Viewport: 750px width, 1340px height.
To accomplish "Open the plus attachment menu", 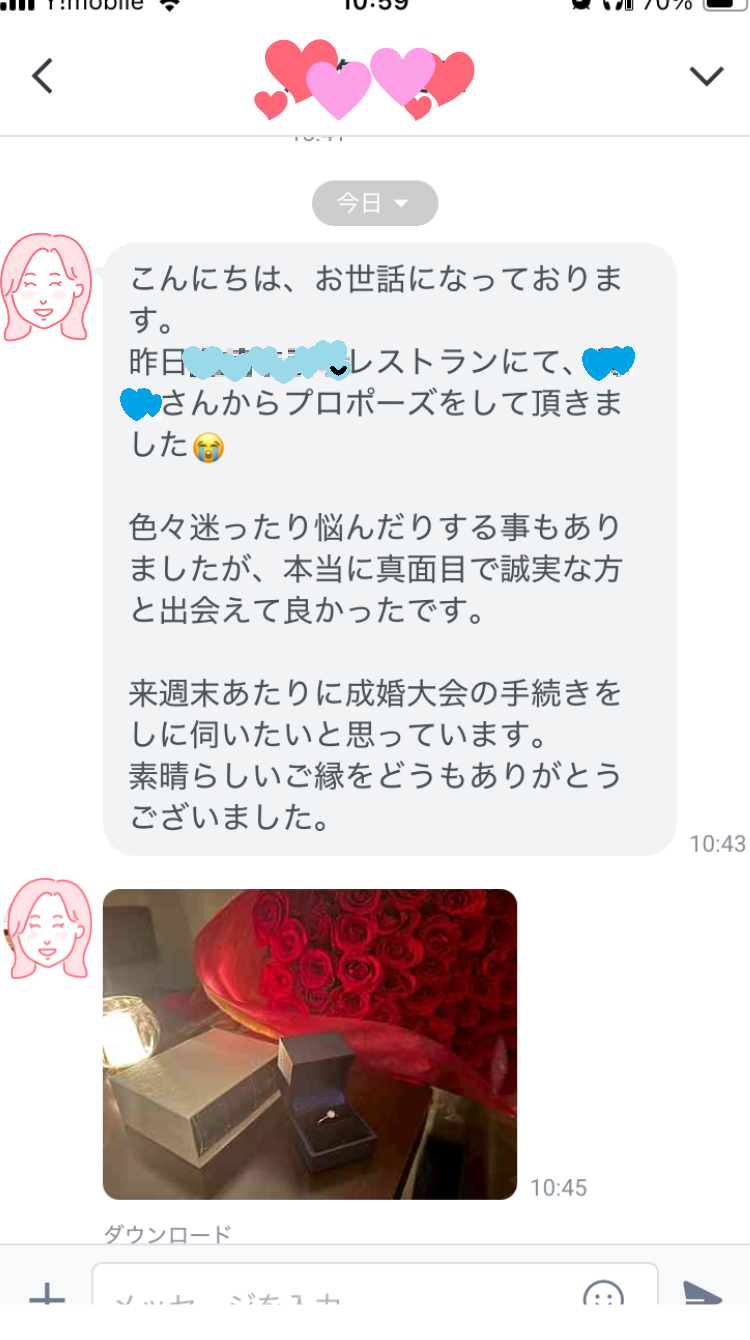I will click(46, 1300).
